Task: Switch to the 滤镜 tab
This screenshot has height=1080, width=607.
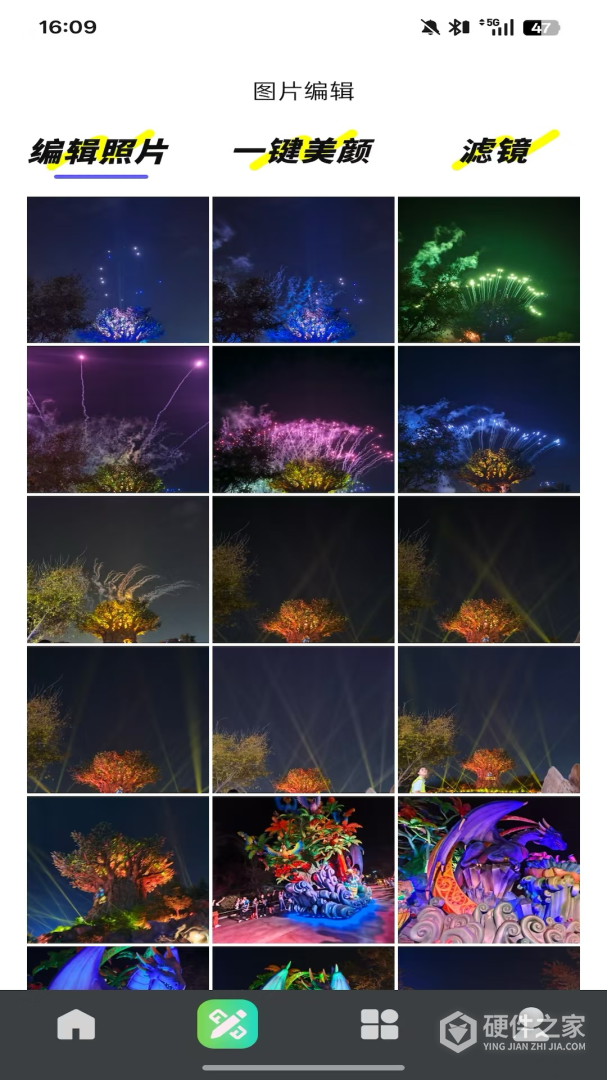Action: point(496,151)
